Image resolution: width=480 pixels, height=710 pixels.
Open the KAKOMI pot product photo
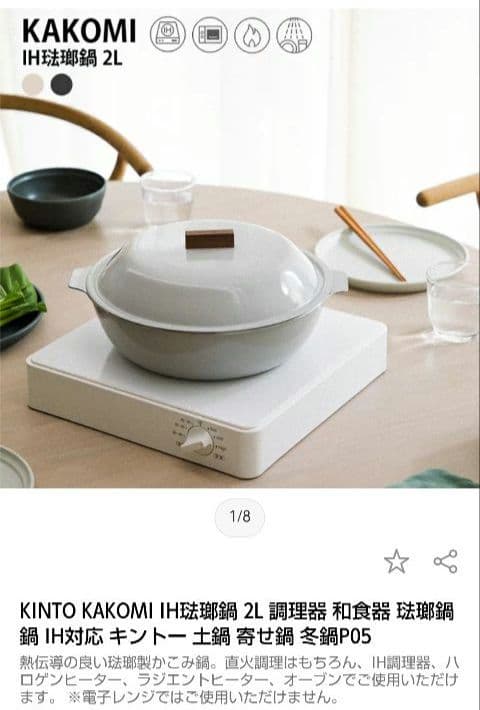pos(240,248)
